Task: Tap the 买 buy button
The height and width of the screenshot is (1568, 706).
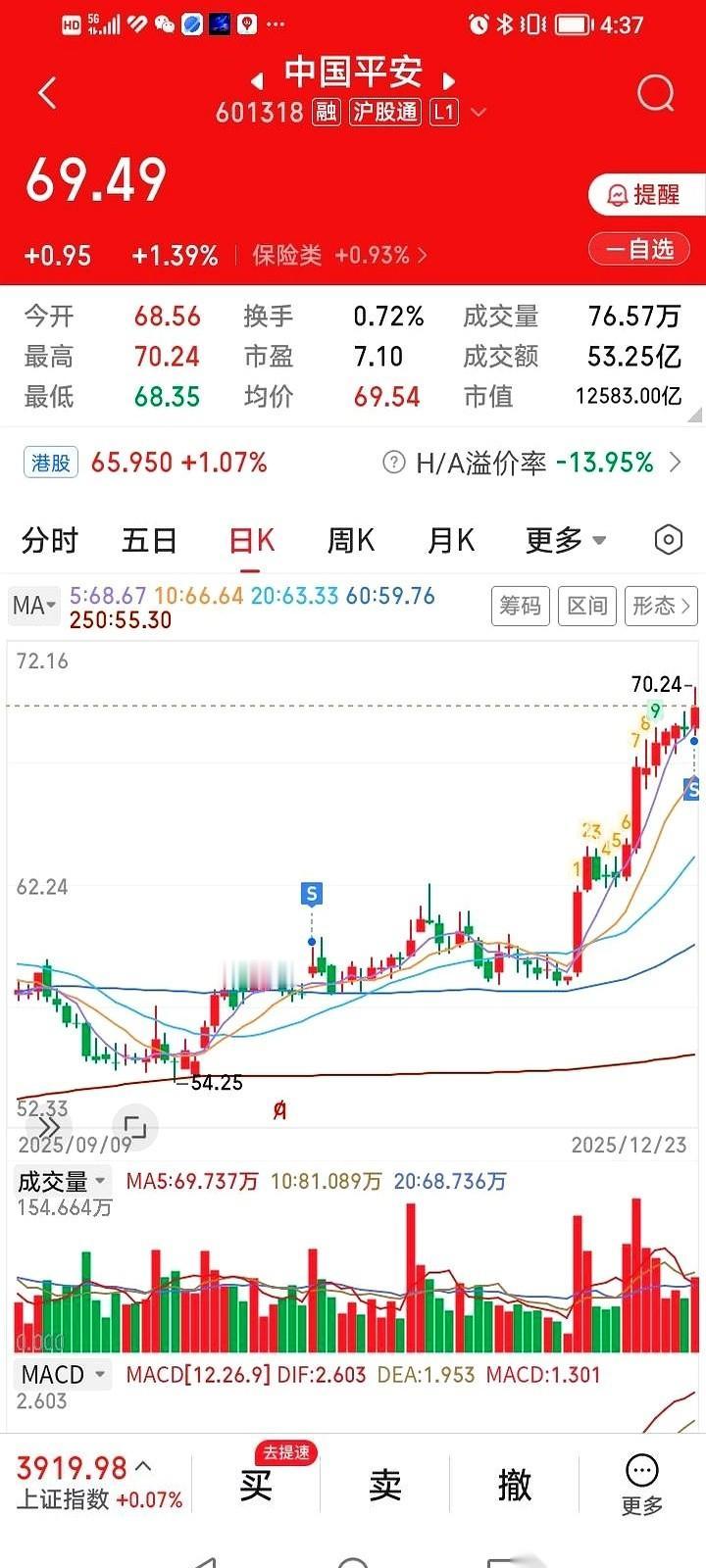Action: point(253,1483)
